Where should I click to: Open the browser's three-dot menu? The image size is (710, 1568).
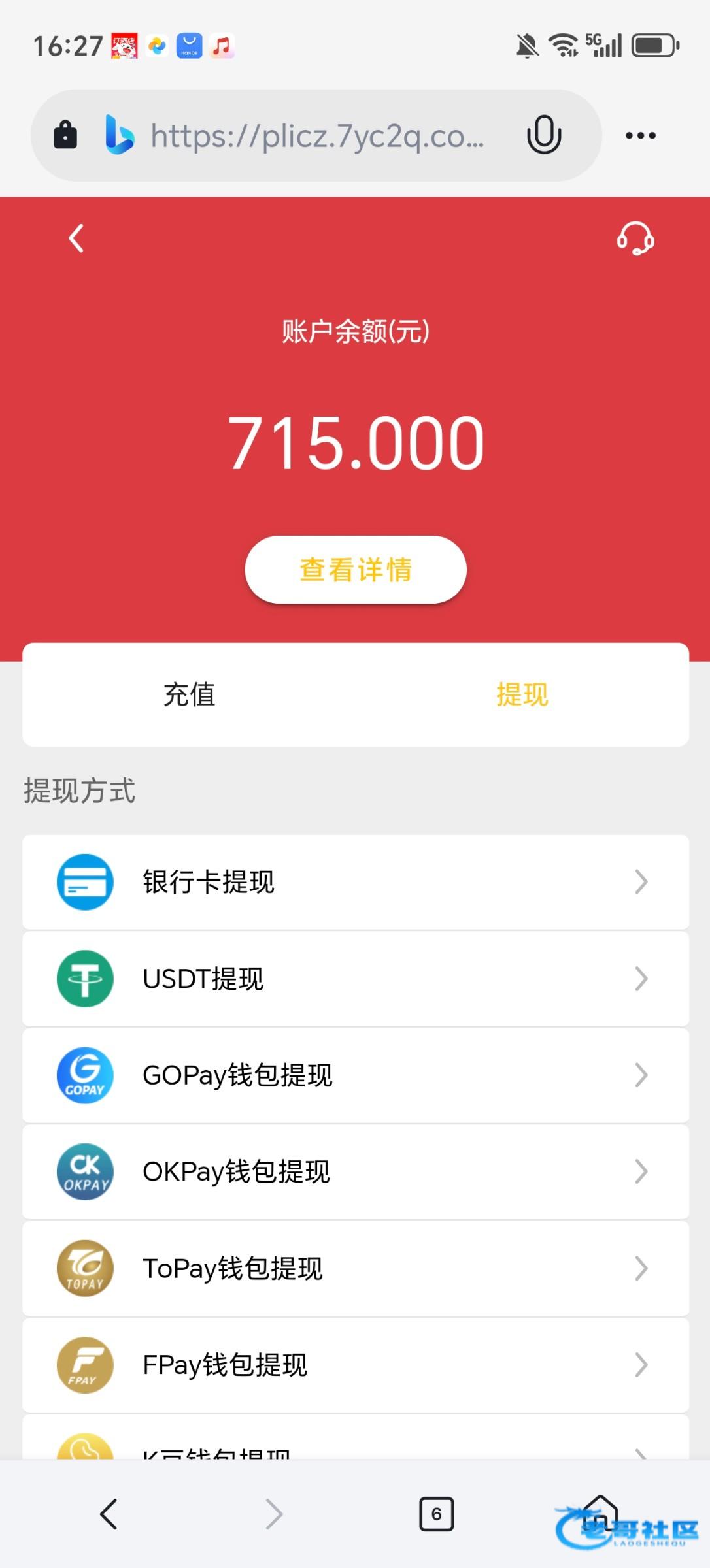tap(640, 136)
